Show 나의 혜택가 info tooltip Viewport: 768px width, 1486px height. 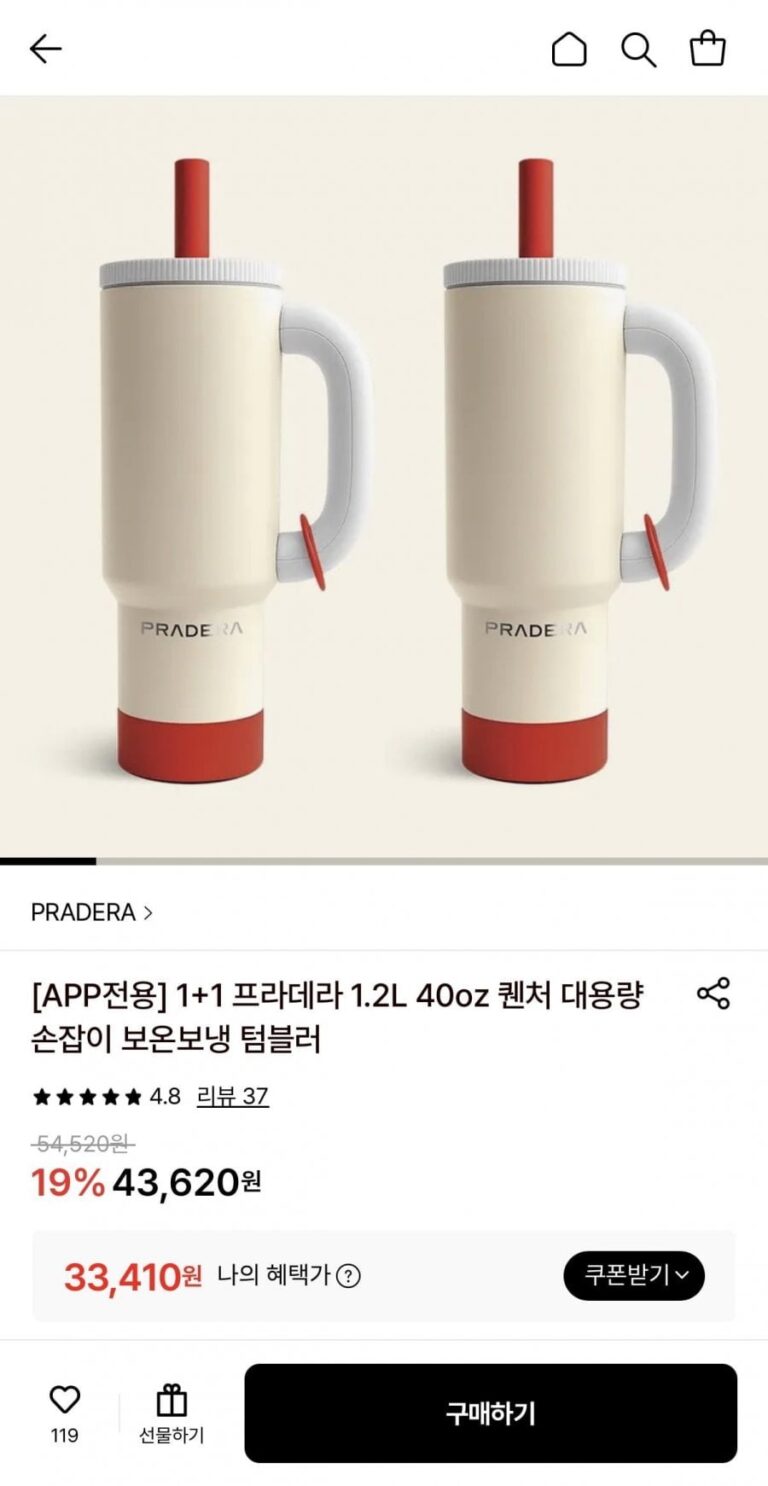(348, 1276)
